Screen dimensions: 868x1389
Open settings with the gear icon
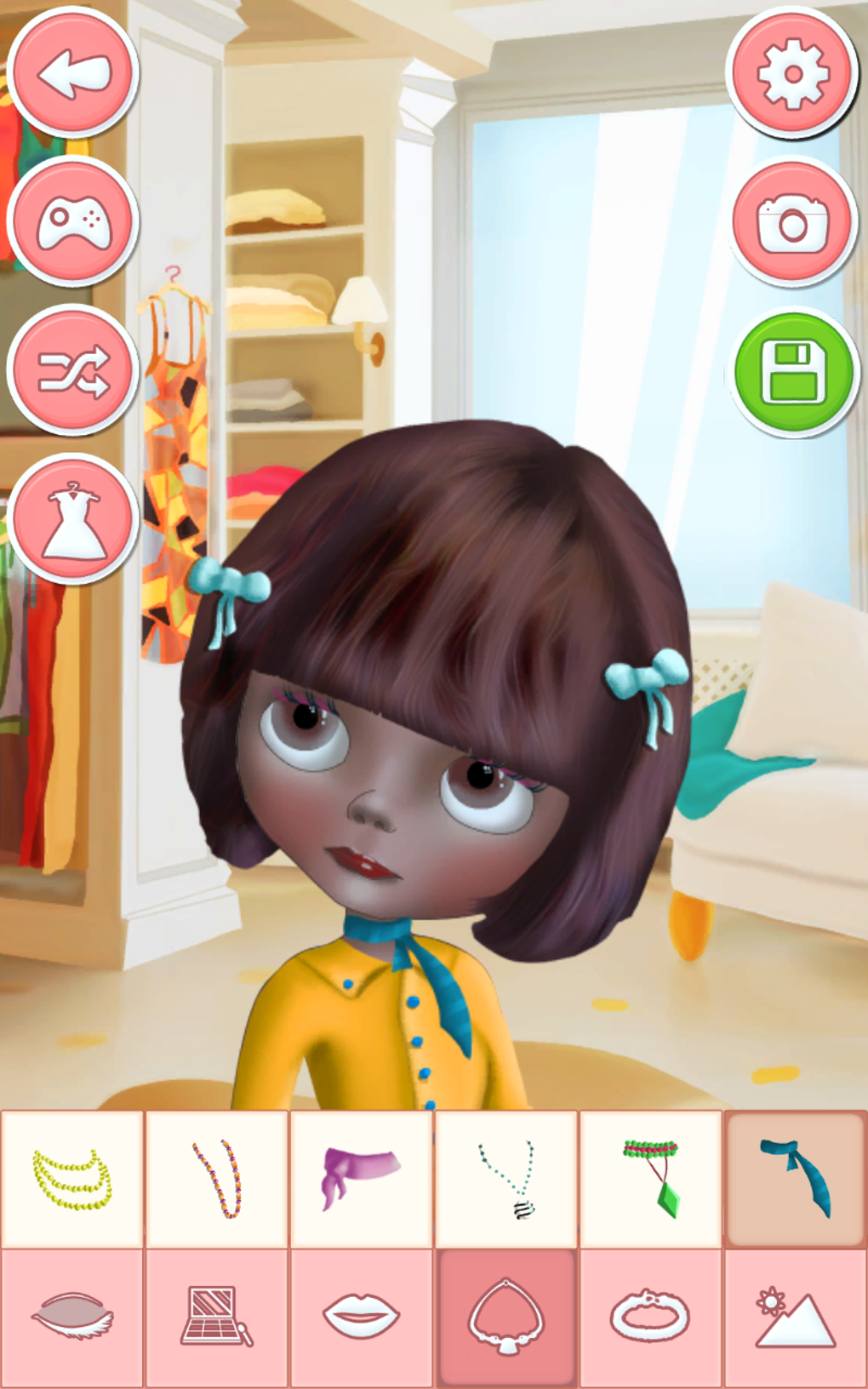pyautogui.click(x=793, y=73)
